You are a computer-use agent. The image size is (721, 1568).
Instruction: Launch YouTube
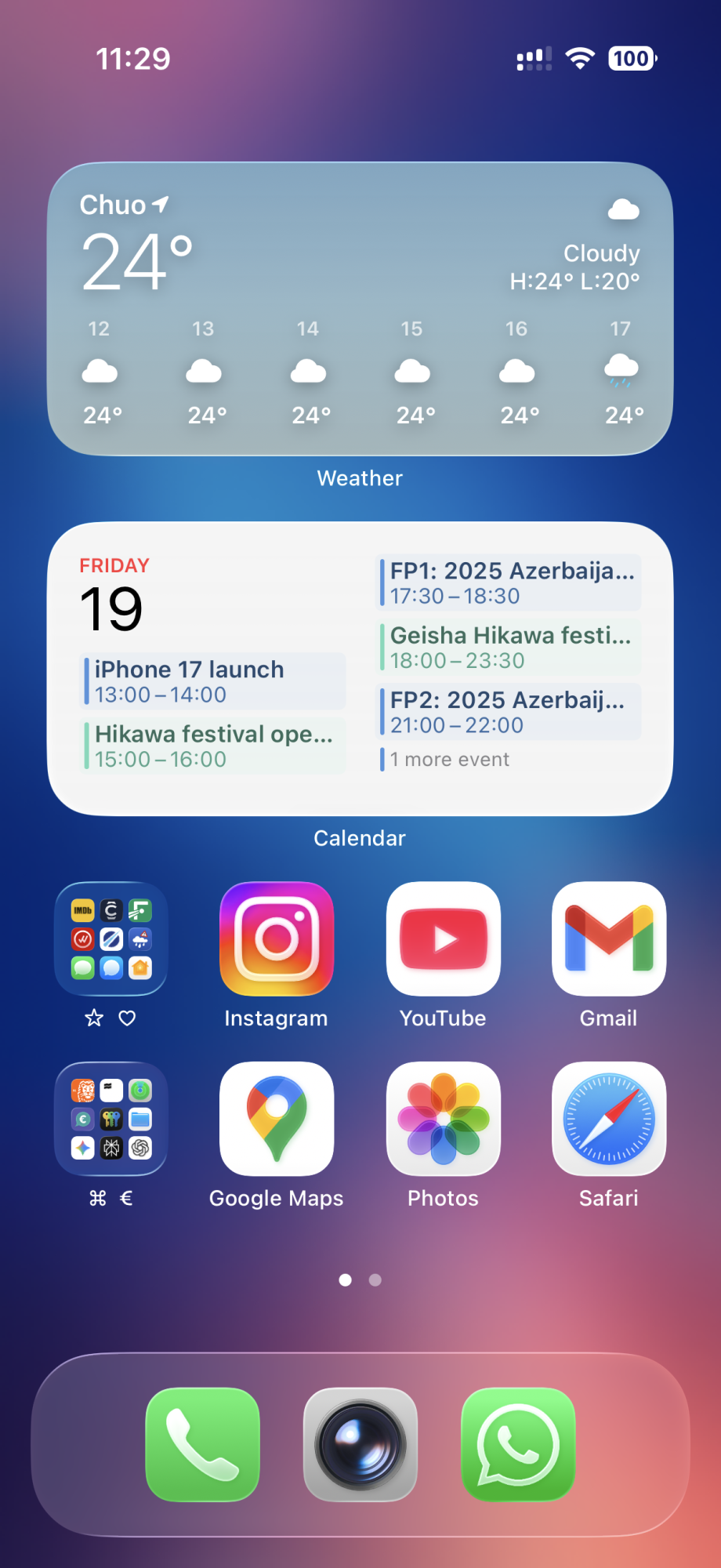pyautogui.click(x=443, y=938)
